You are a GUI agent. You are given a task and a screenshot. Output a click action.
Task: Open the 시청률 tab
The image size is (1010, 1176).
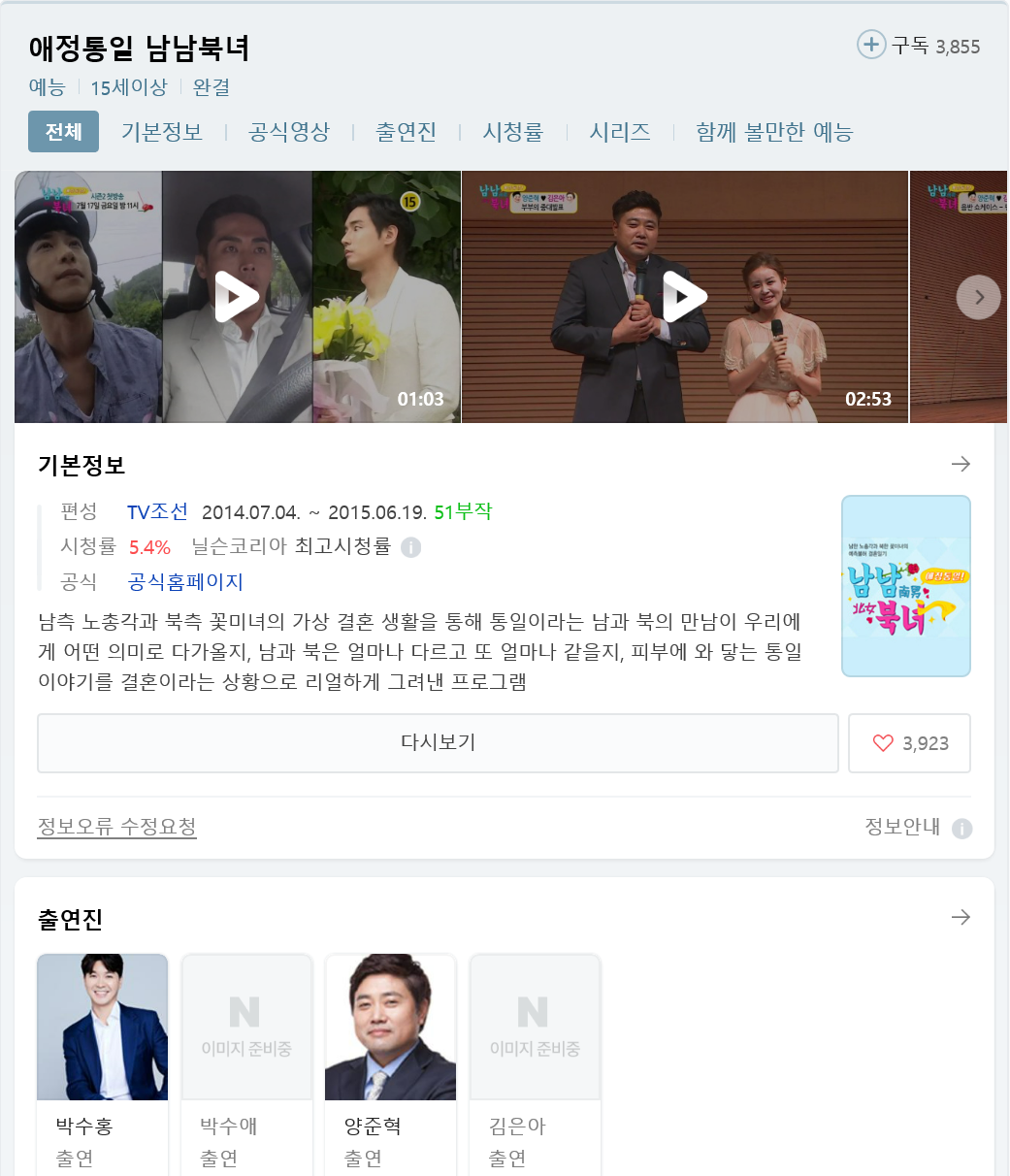513,132
